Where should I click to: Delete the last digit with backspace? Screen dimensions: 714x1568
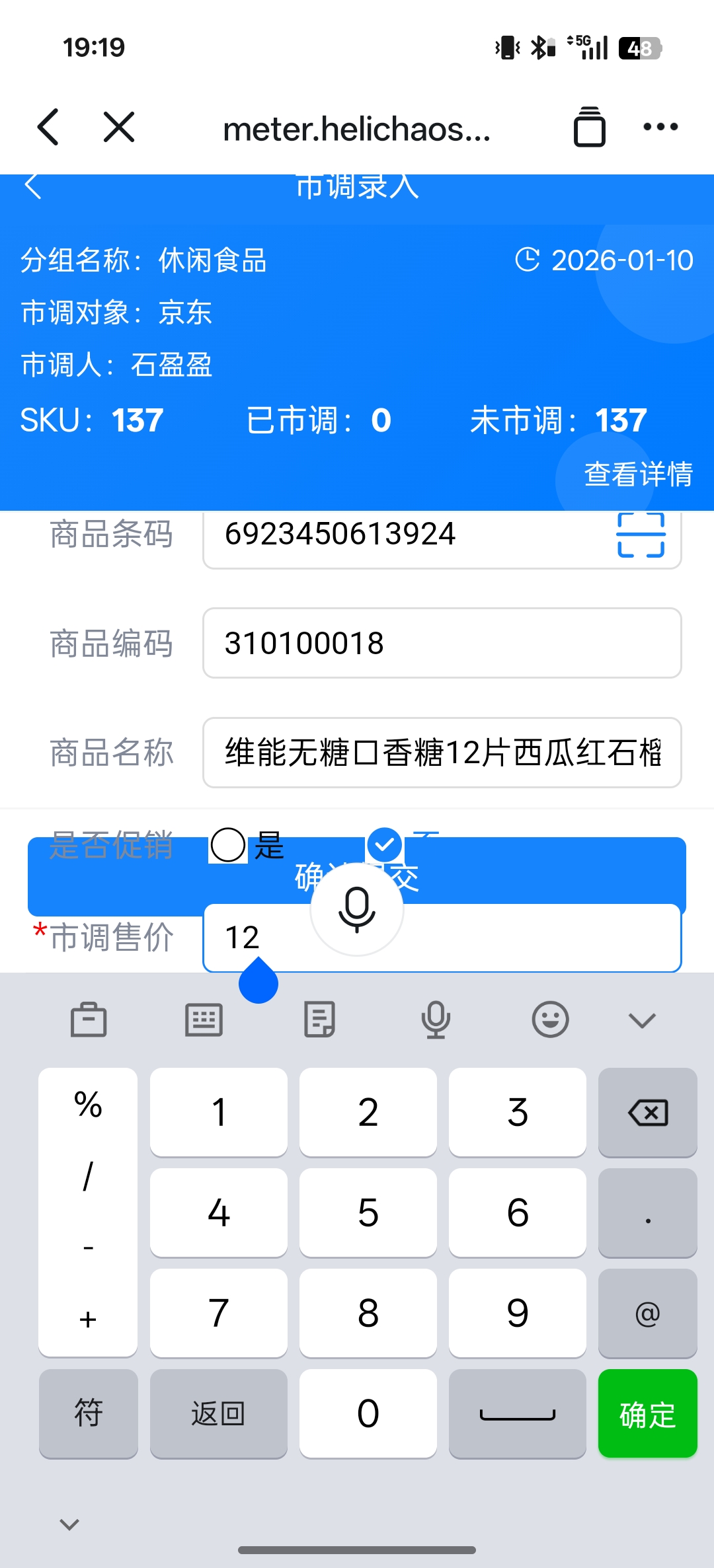[647, 1113]
